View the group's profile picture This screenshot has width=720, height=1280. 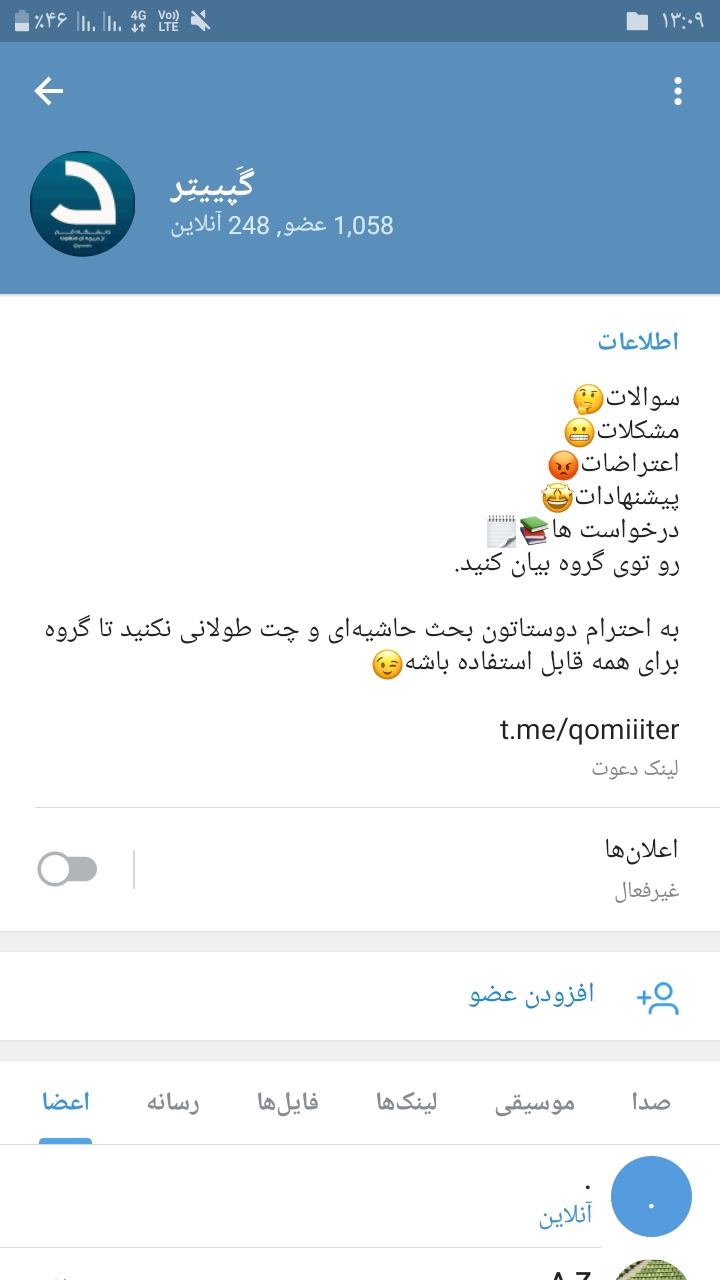(83, 204)
